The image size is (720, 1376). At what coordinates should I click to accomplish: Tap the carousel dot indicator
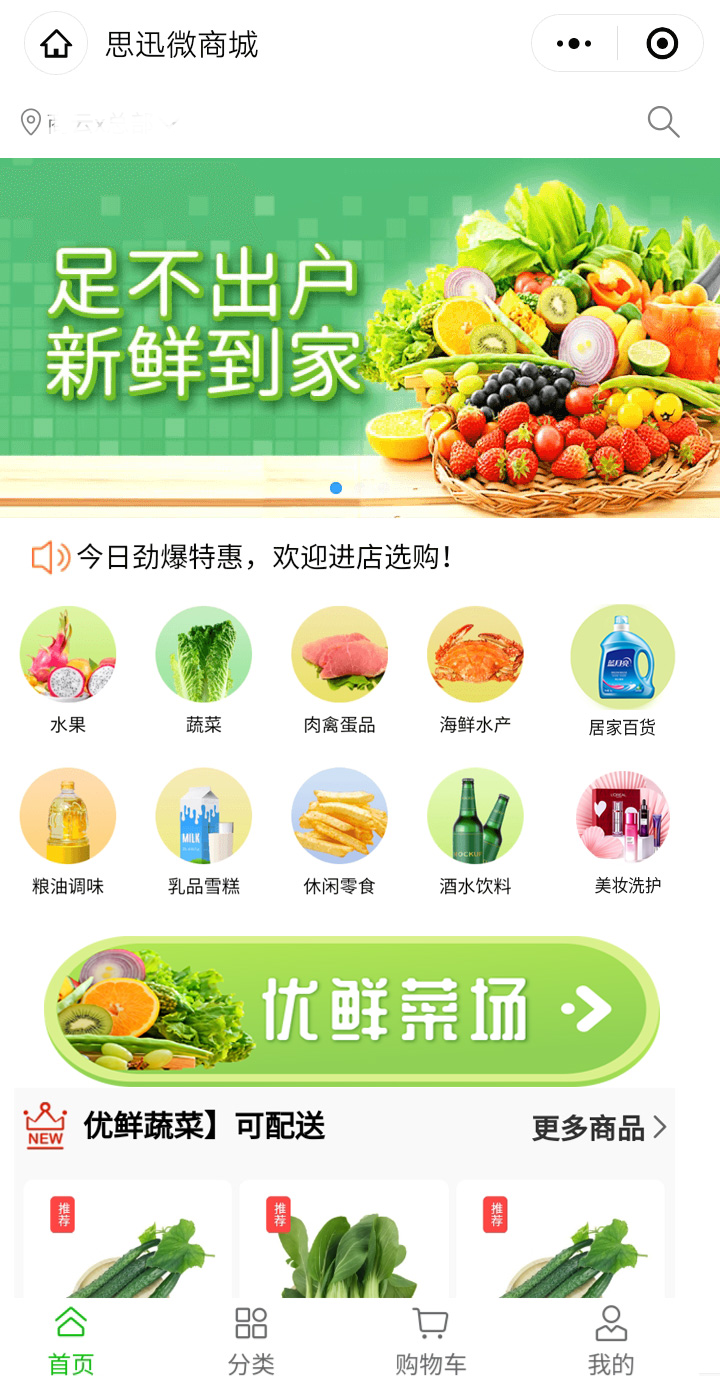coord(337,488)
